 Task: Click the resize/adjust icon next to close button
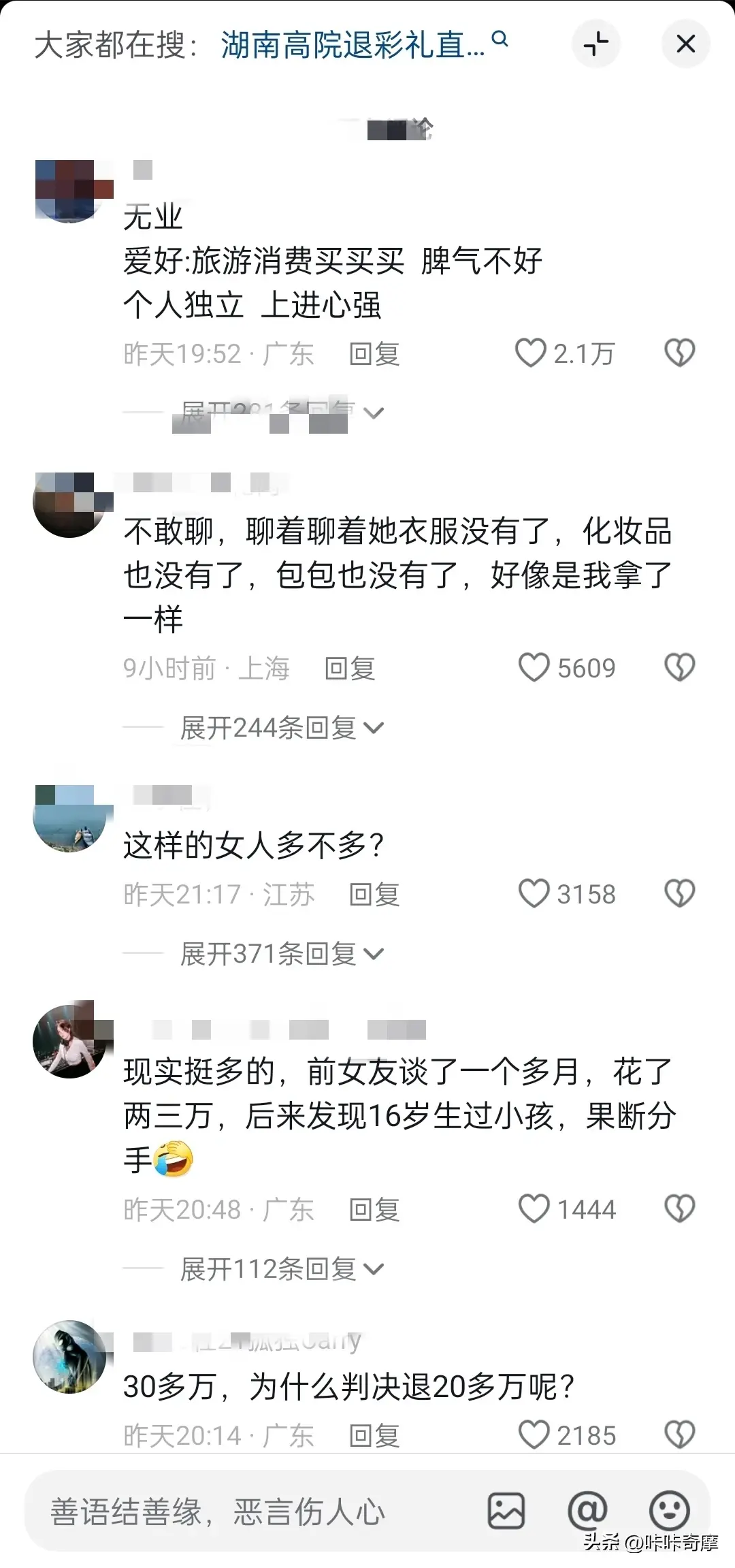pyautogui.click(x=597, y=43)
